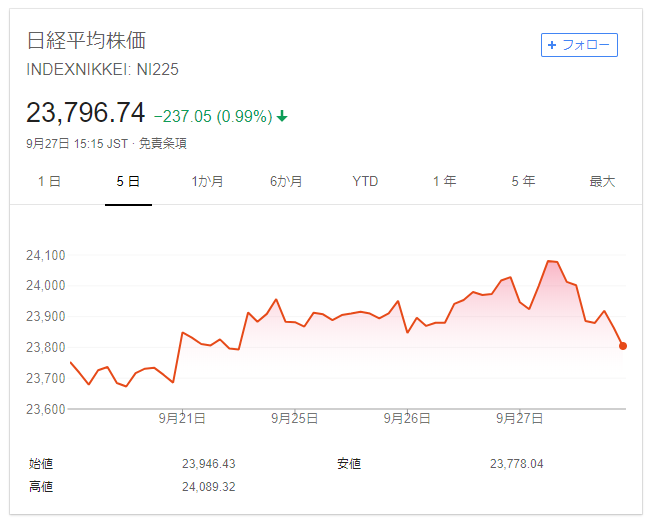
Task: Open the YTD range tab
Action: (x=365, y=181)
